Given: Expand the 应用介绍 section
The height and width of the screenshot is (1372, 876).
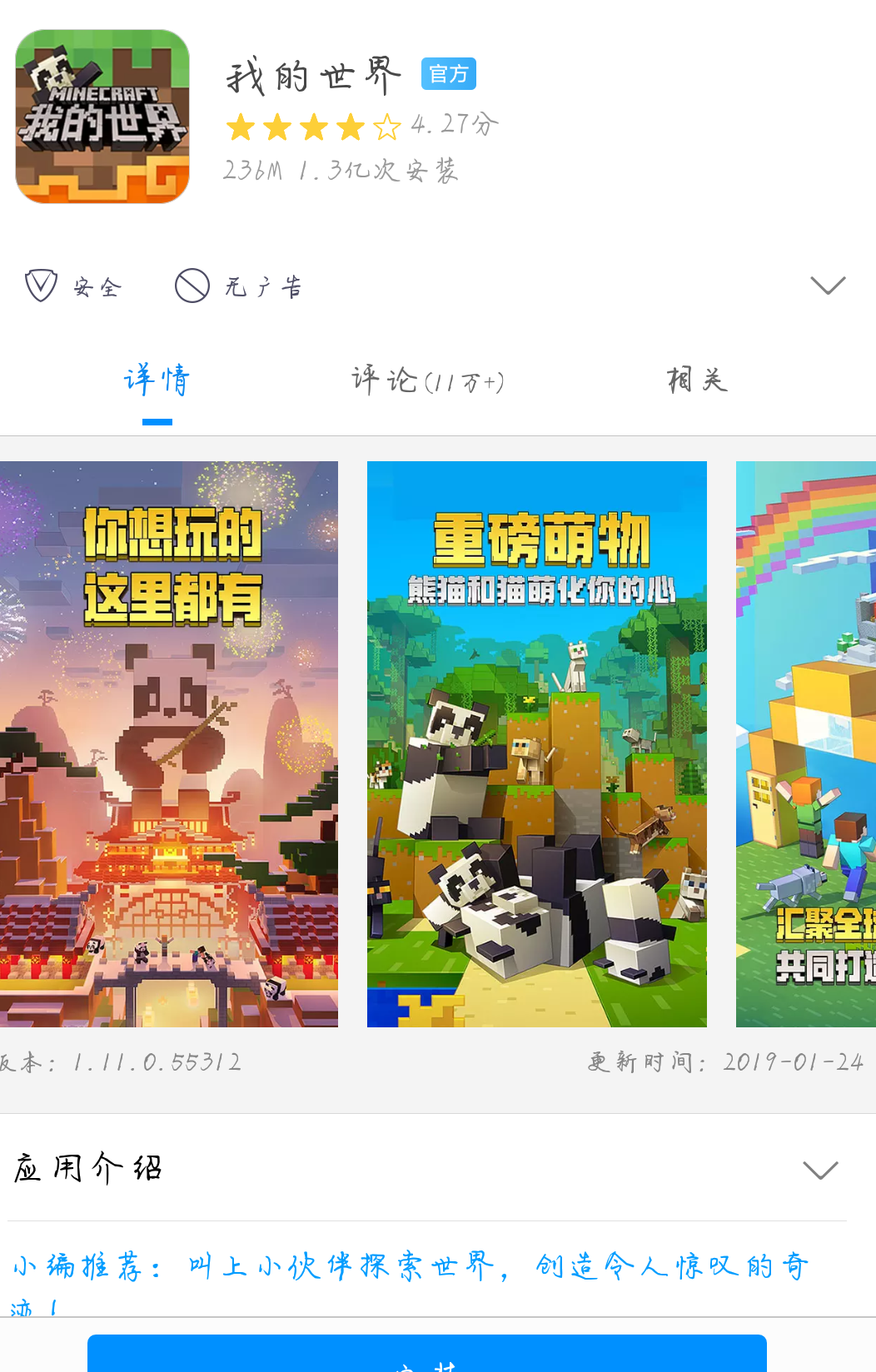Looking at the screenshot, I should coord(819,1170).
